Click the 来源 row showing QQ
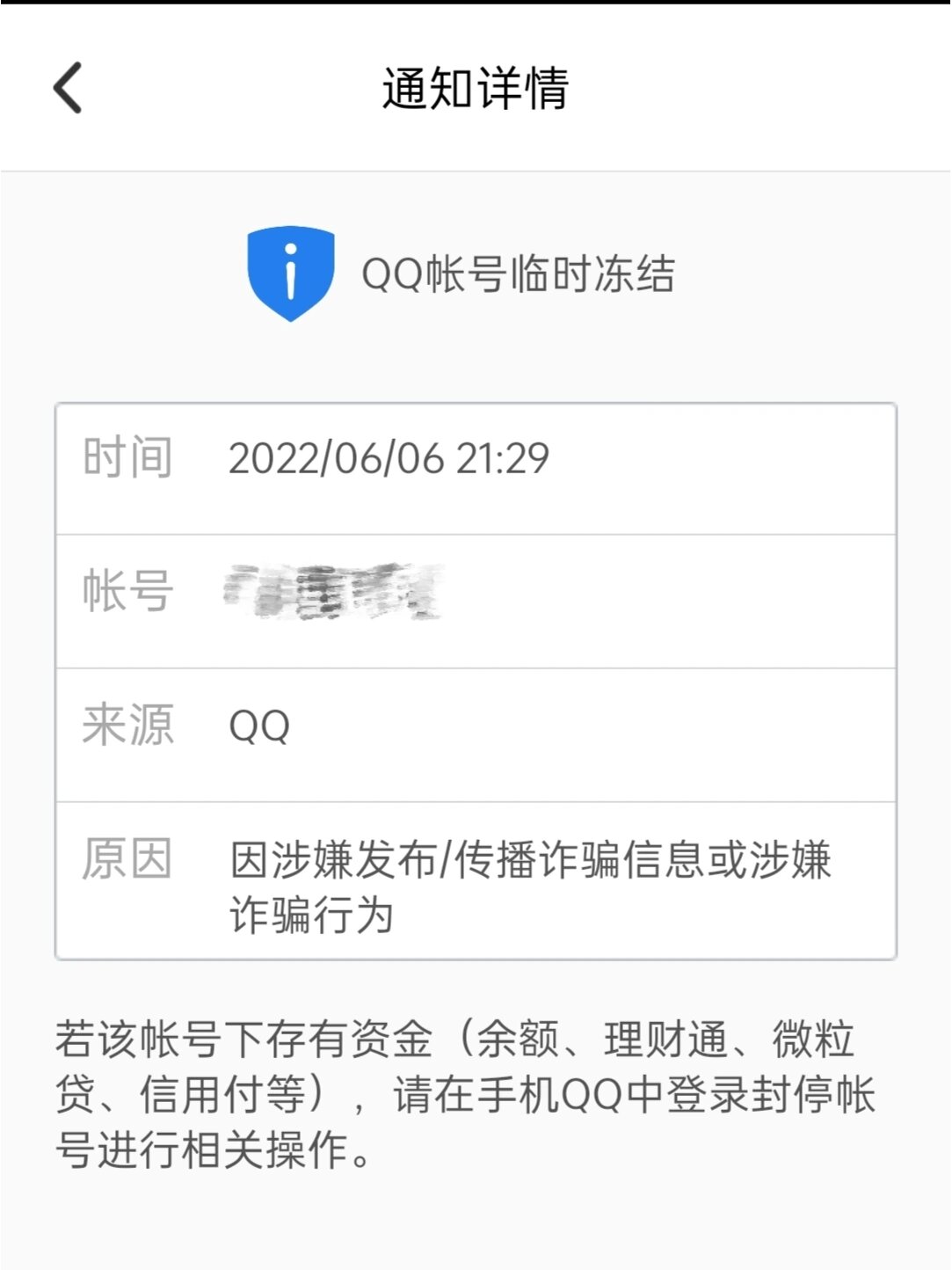The height and width of the screenshot is (1270, 952). (475, 730)
